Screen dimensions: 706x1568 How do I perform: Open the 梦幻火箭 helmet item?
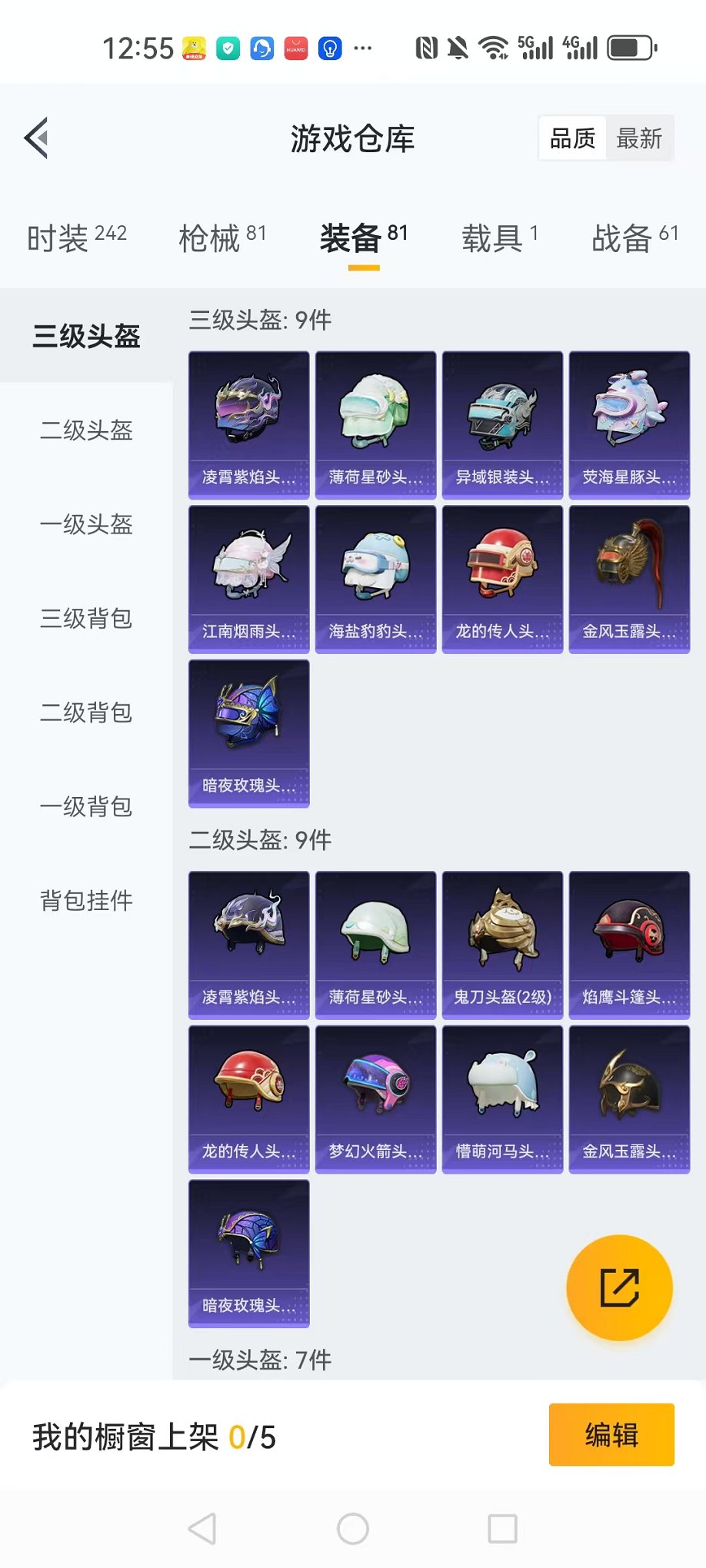tap(375, 1099)
